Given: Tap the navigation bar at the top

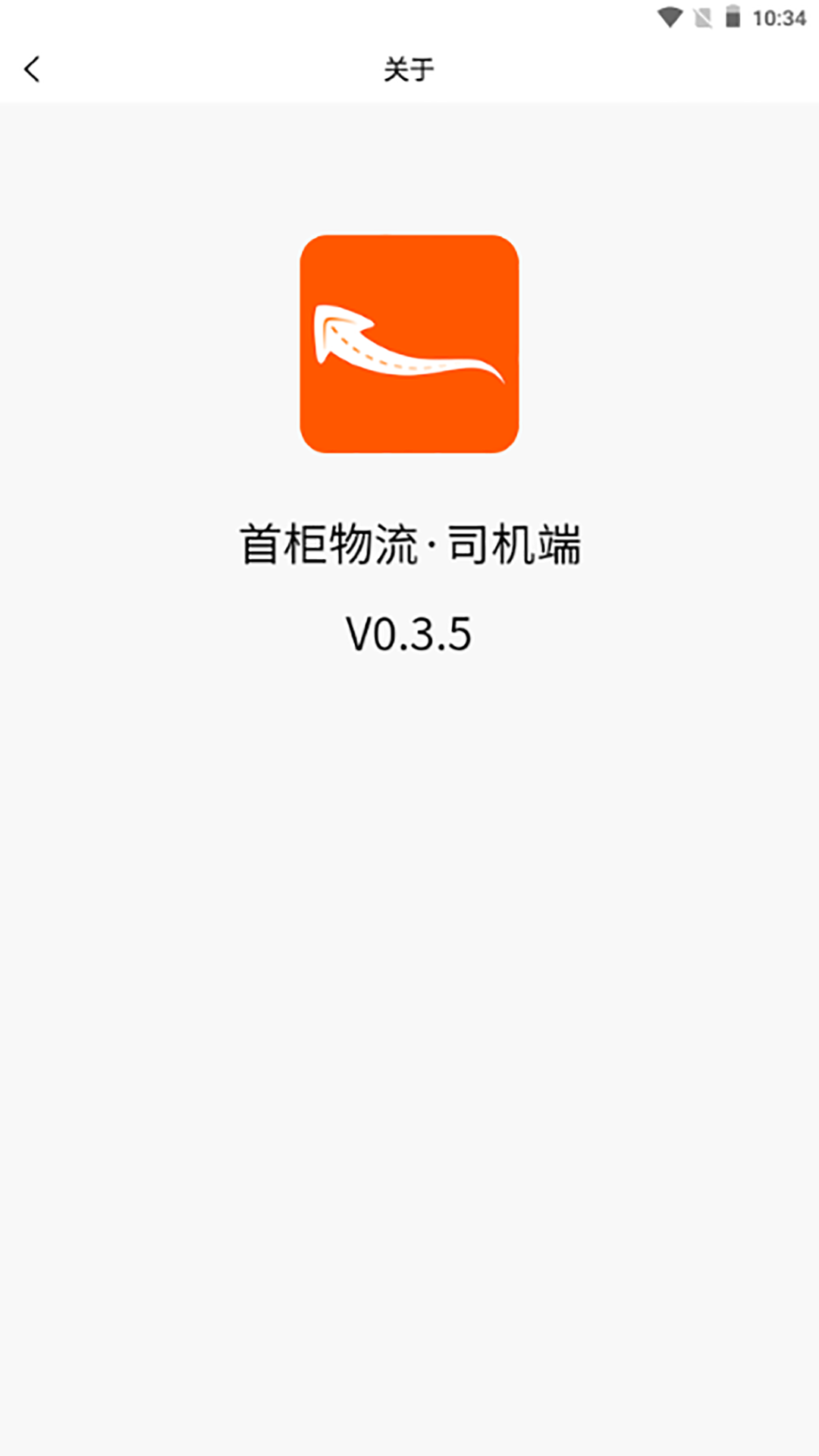Looking at the screenshot, I should coord(409,68).
